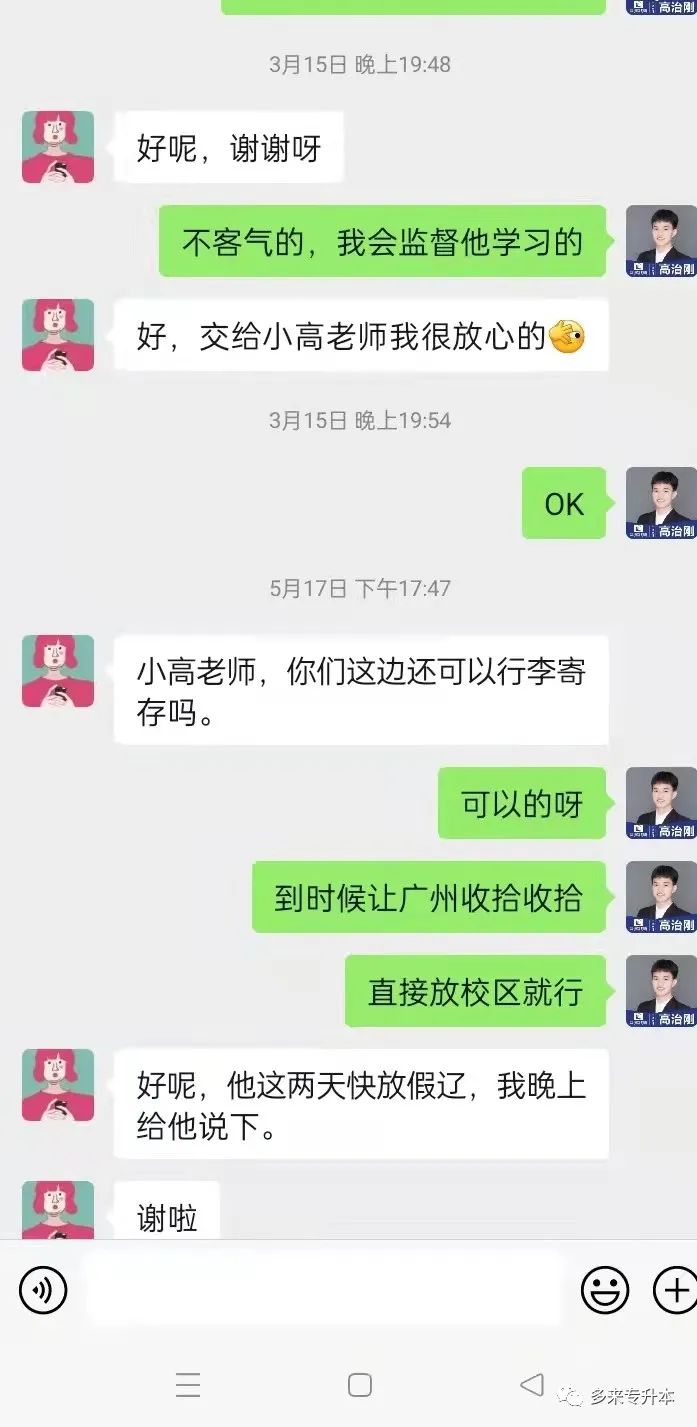Open contact avatar beside the '谢啦' message
Viewport: 697px width, 1427px height.
tap(58, 1212)
